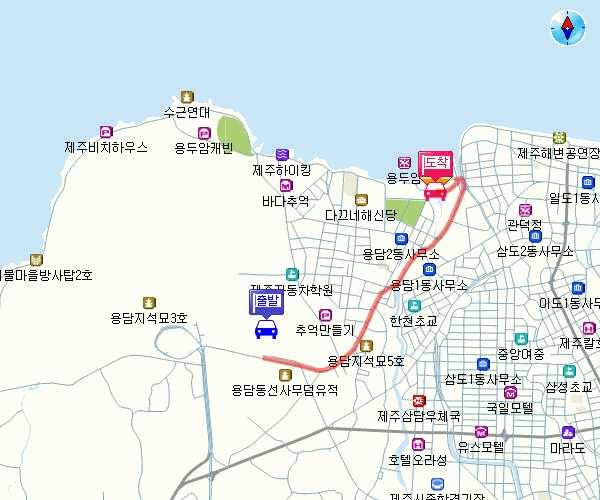The width and height of the screenshot is (600, 500).
Task: Open the 용담2동사무소 office marker
Action: pyautogui.click(x=401, y=239)
